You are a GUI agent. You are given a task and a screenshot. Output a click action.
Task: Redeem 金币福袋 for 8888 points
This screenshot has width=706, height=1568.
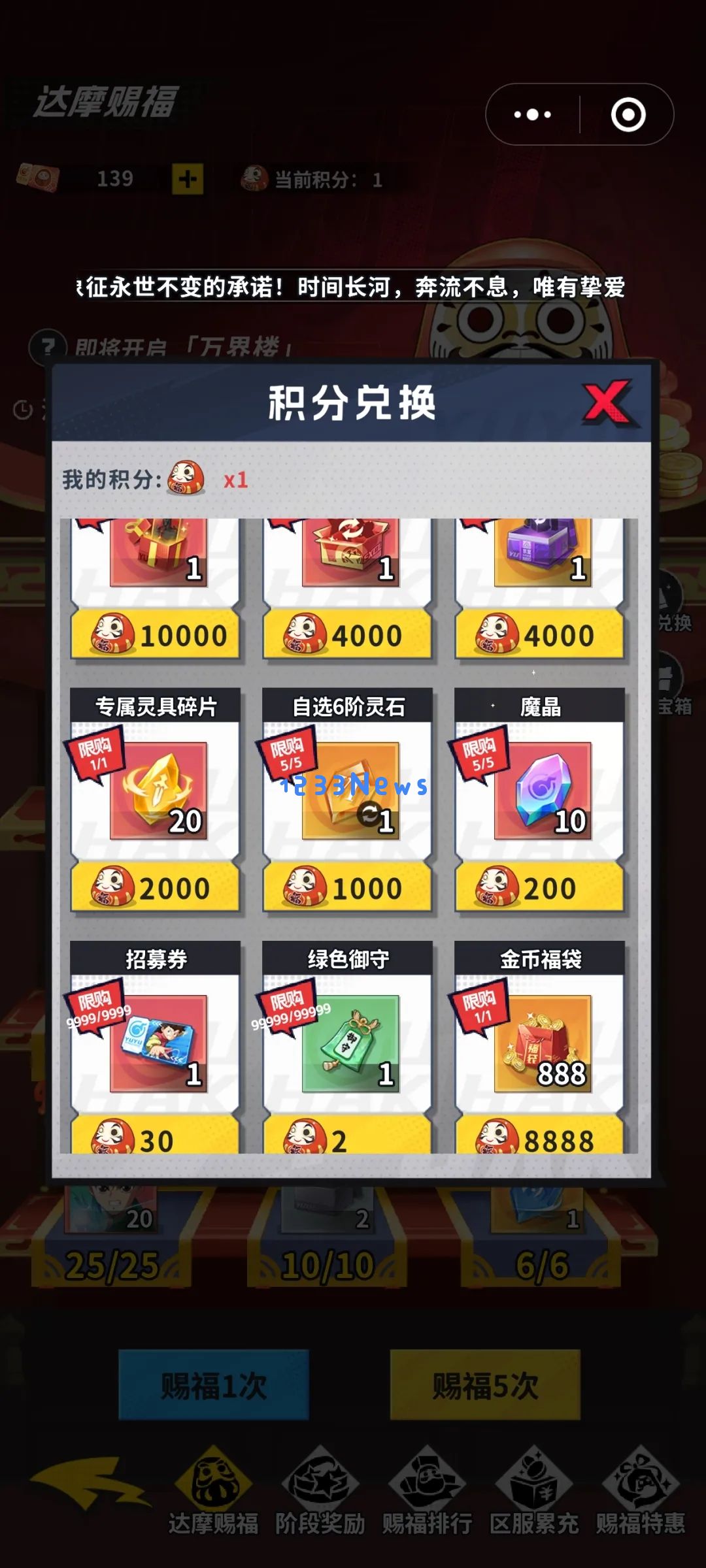[539, 1137]
